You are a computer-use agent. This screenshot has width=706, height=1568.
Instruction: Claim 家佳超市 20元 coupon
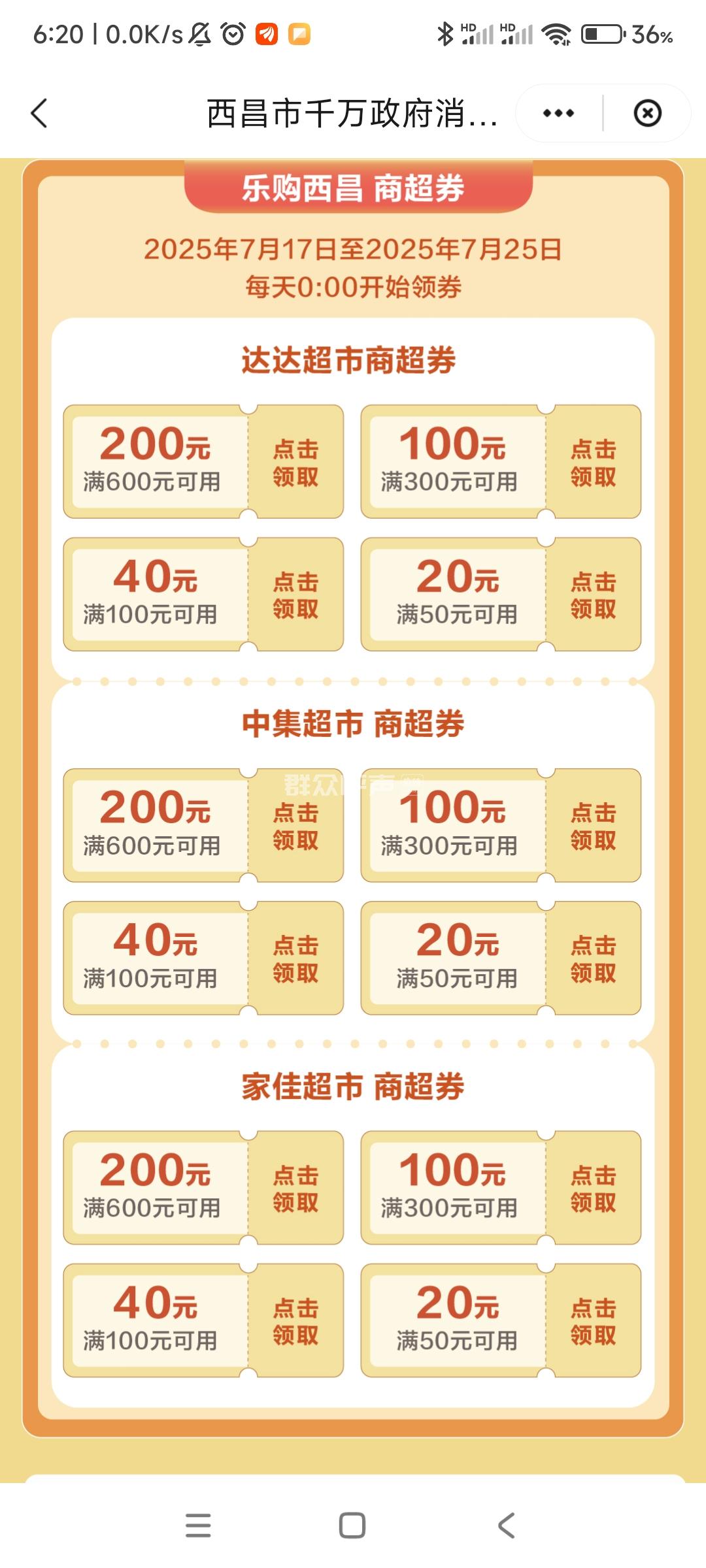click(x=593, y=1321)
